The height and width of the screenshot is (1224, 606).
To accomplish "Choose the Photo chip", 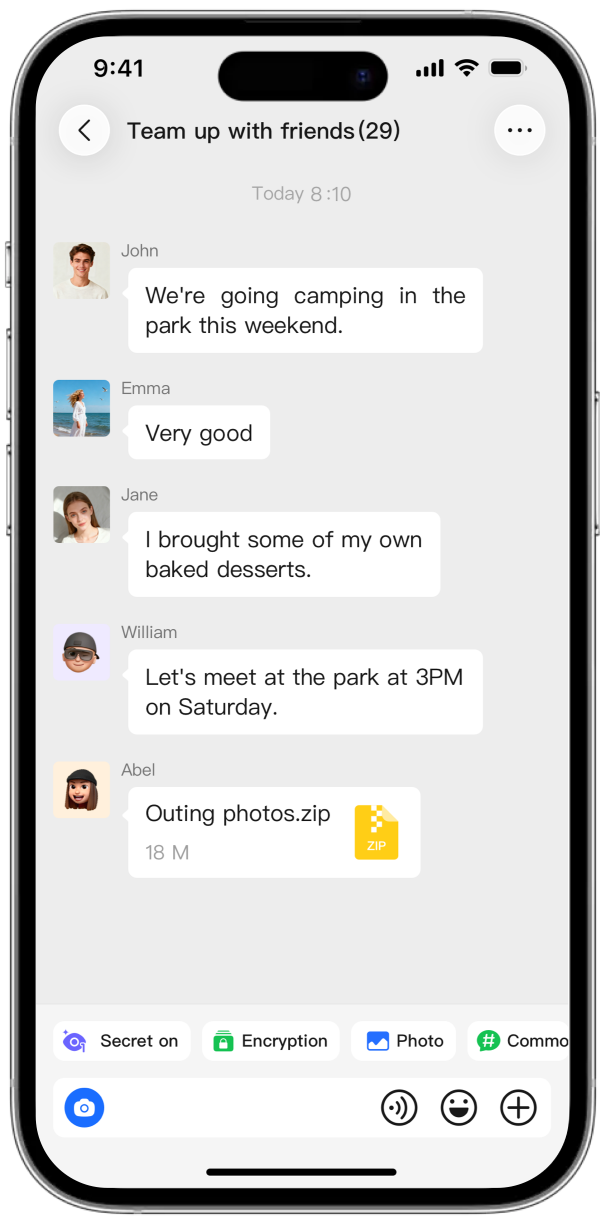I will [x=404, y=1041].
